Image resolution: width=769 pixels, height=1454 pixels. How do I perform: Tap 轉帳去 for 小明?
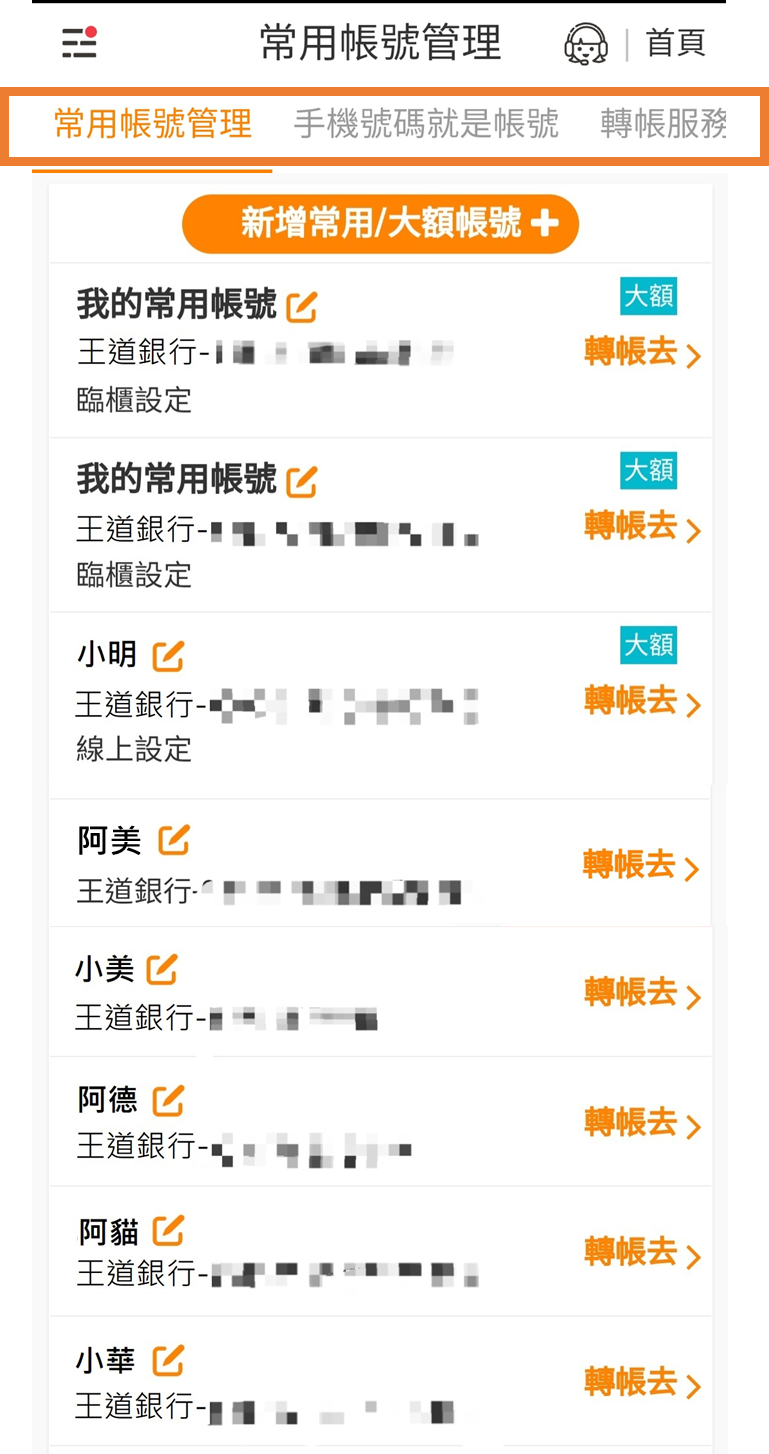coord(642,702)
